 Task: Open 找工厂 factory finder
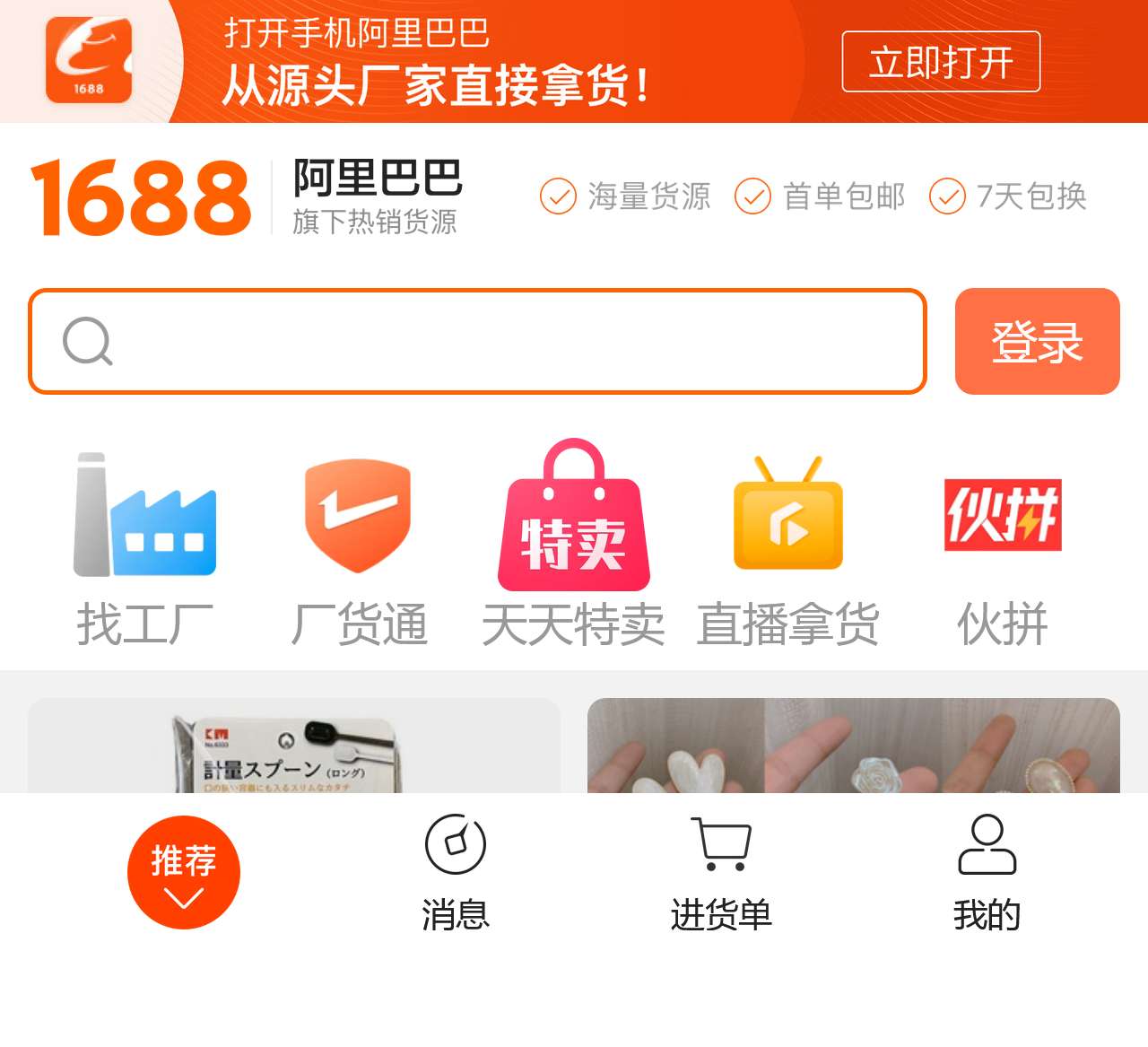point(144,549)
